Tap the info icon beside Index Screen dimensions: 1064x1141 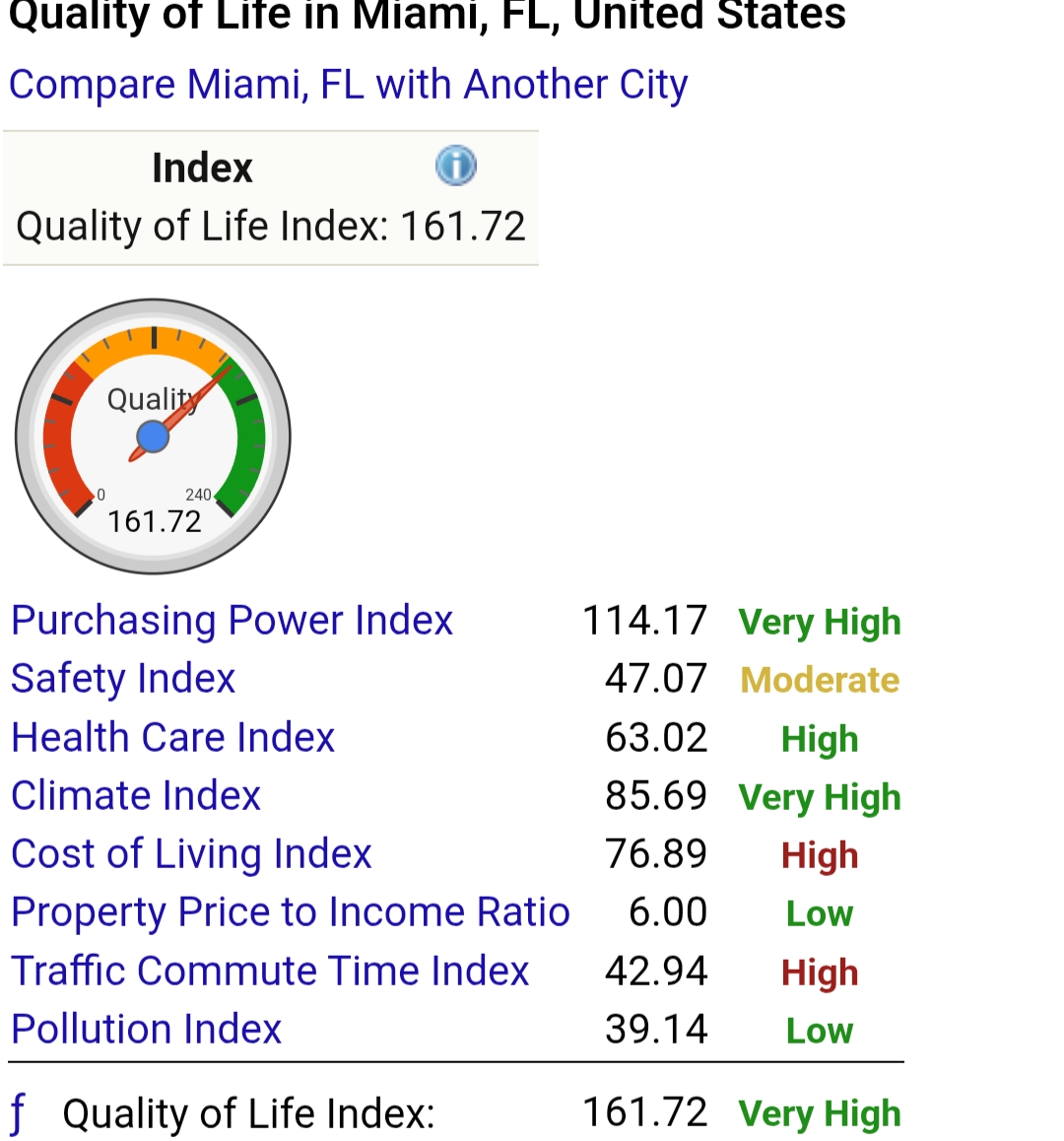(x=456, y=166)
